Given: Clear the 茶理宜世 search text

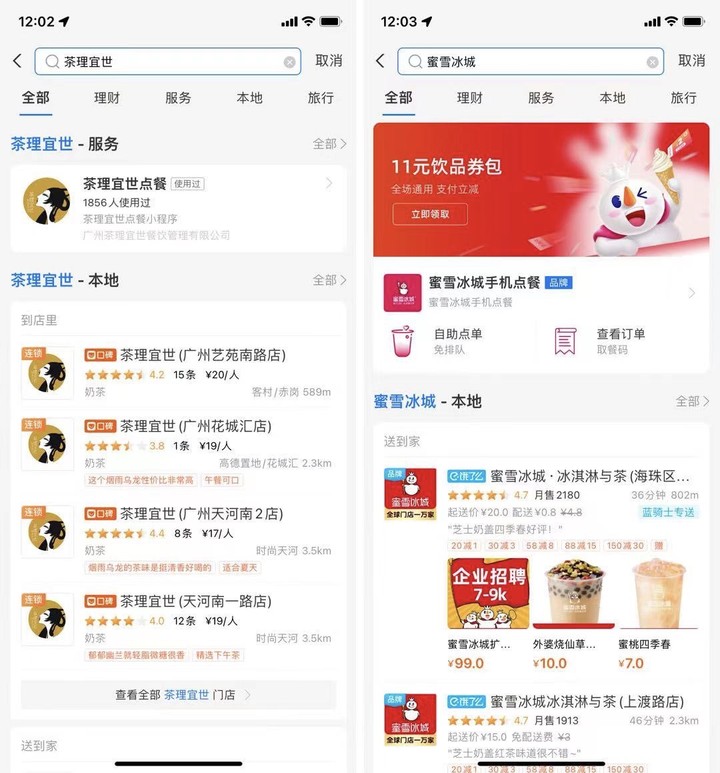Looking at the screenshot, I should pyautogui.click(x=290, y=62).
